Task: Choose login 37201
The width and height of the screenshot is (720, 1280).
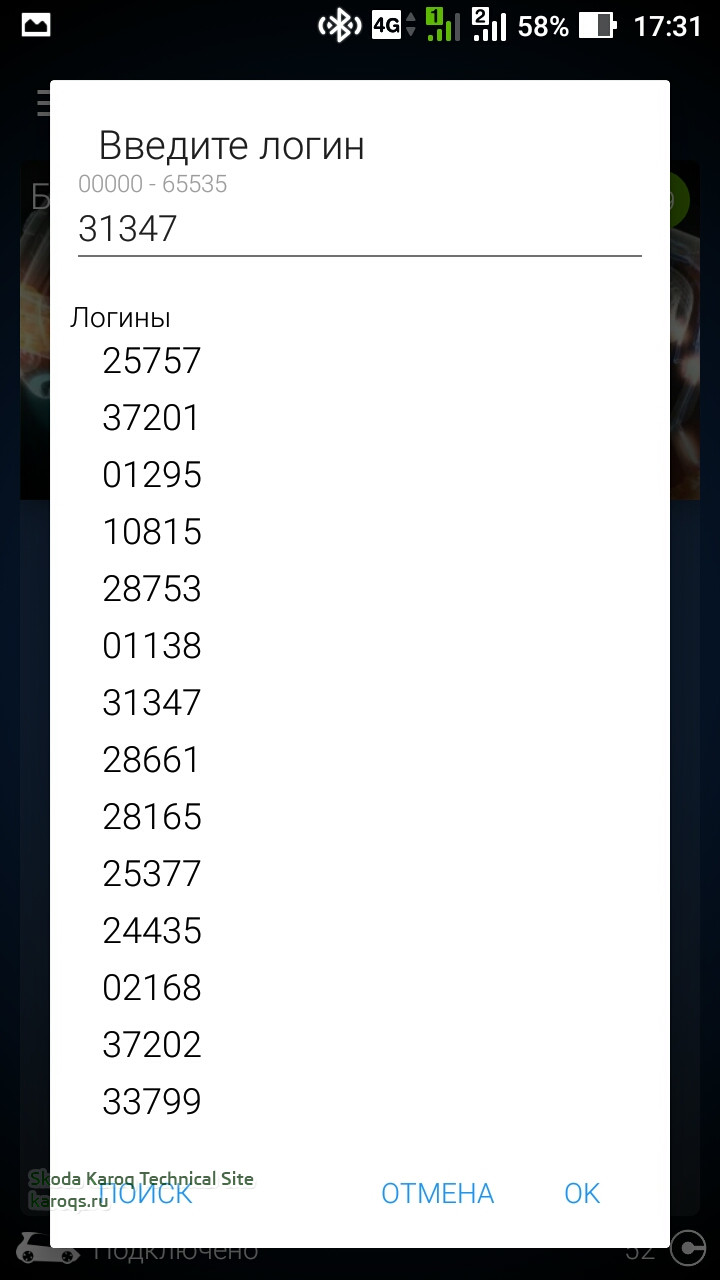Action: pyautogui.click(x=152, y=418)
